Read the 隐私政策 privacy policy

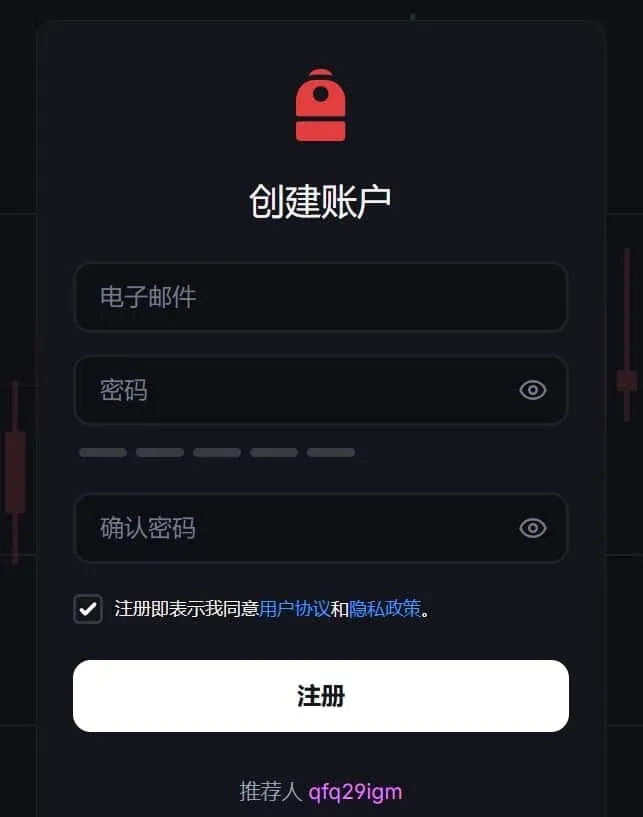[385, 609]
